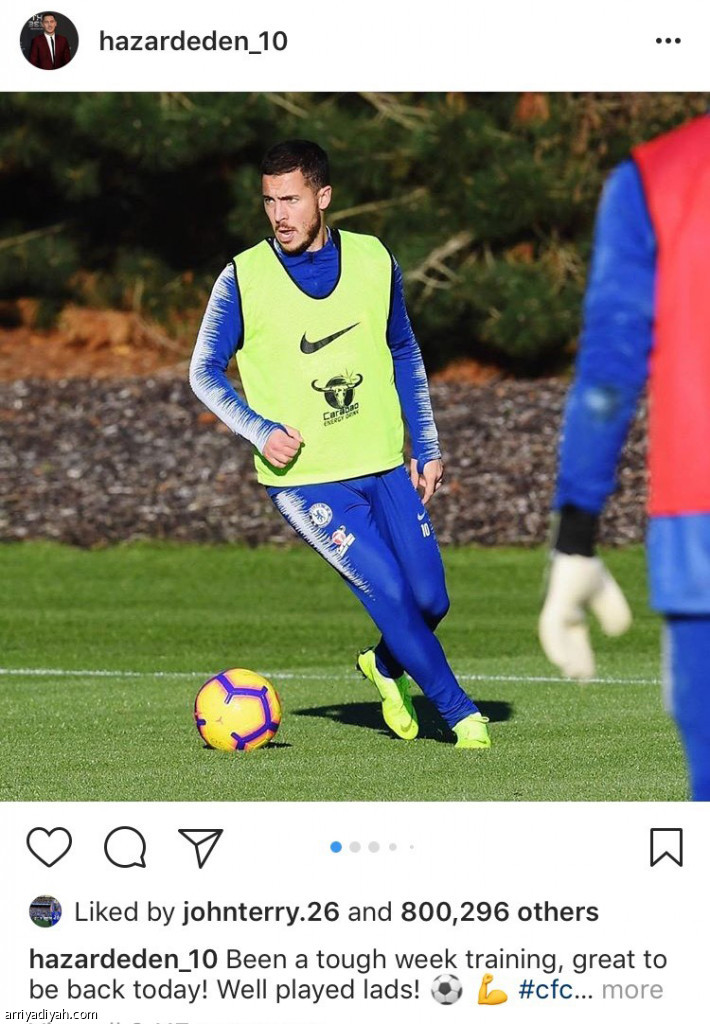Open the hazardeden_10 username in the post header
Screen dimensions: 710x1024
(193, 41)
